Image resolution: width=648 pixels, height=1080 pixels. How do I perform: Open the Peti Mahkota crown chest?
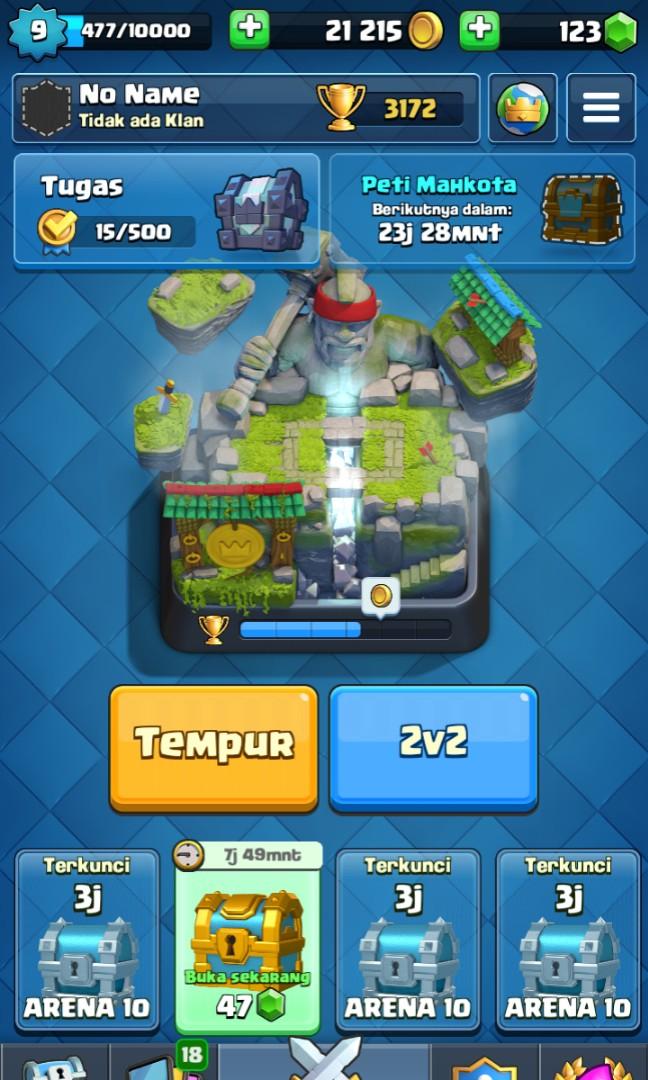(482, 208)
